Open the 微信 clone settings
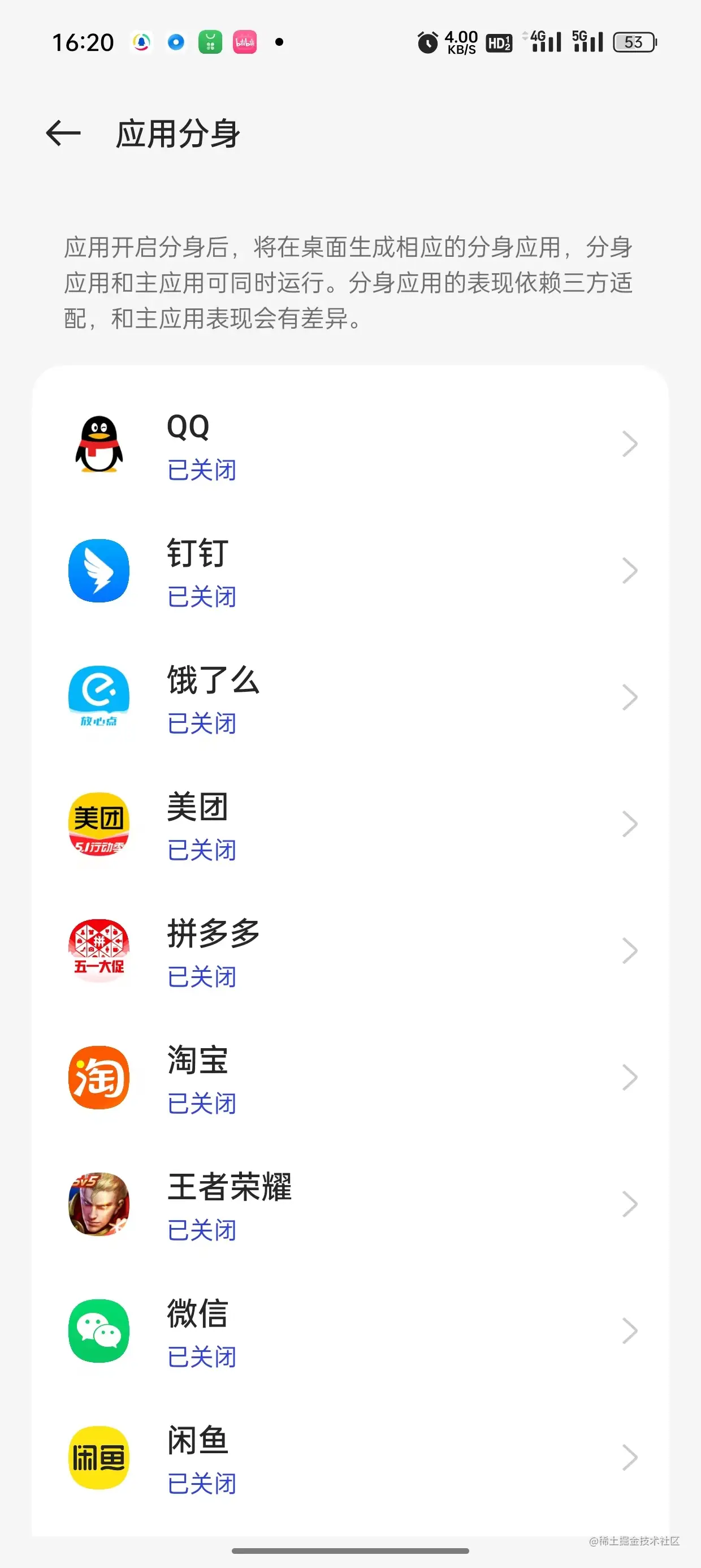701x1568 pixels. coord(350,1330)
